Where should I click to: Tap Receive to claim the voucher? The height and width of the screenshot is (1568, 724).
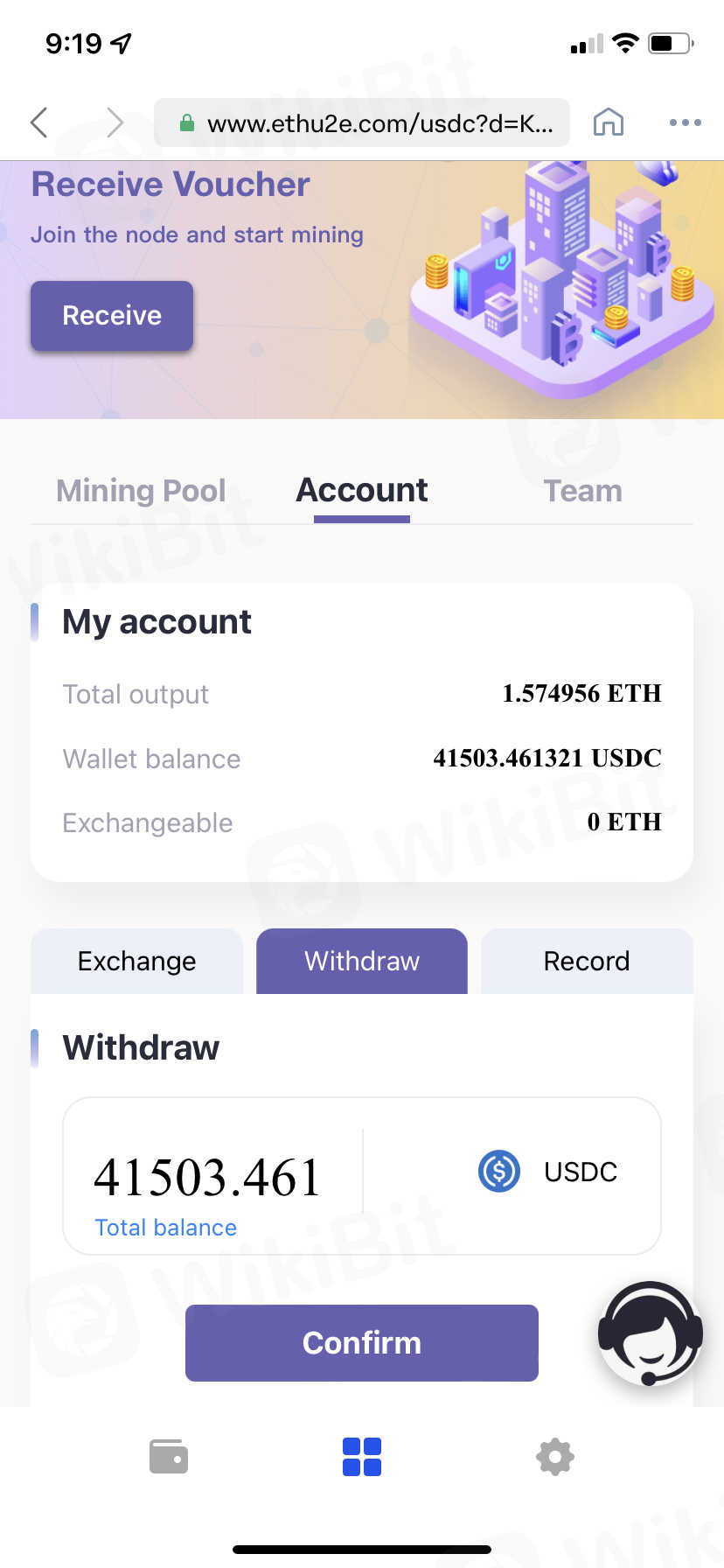[x=112, y=316]
